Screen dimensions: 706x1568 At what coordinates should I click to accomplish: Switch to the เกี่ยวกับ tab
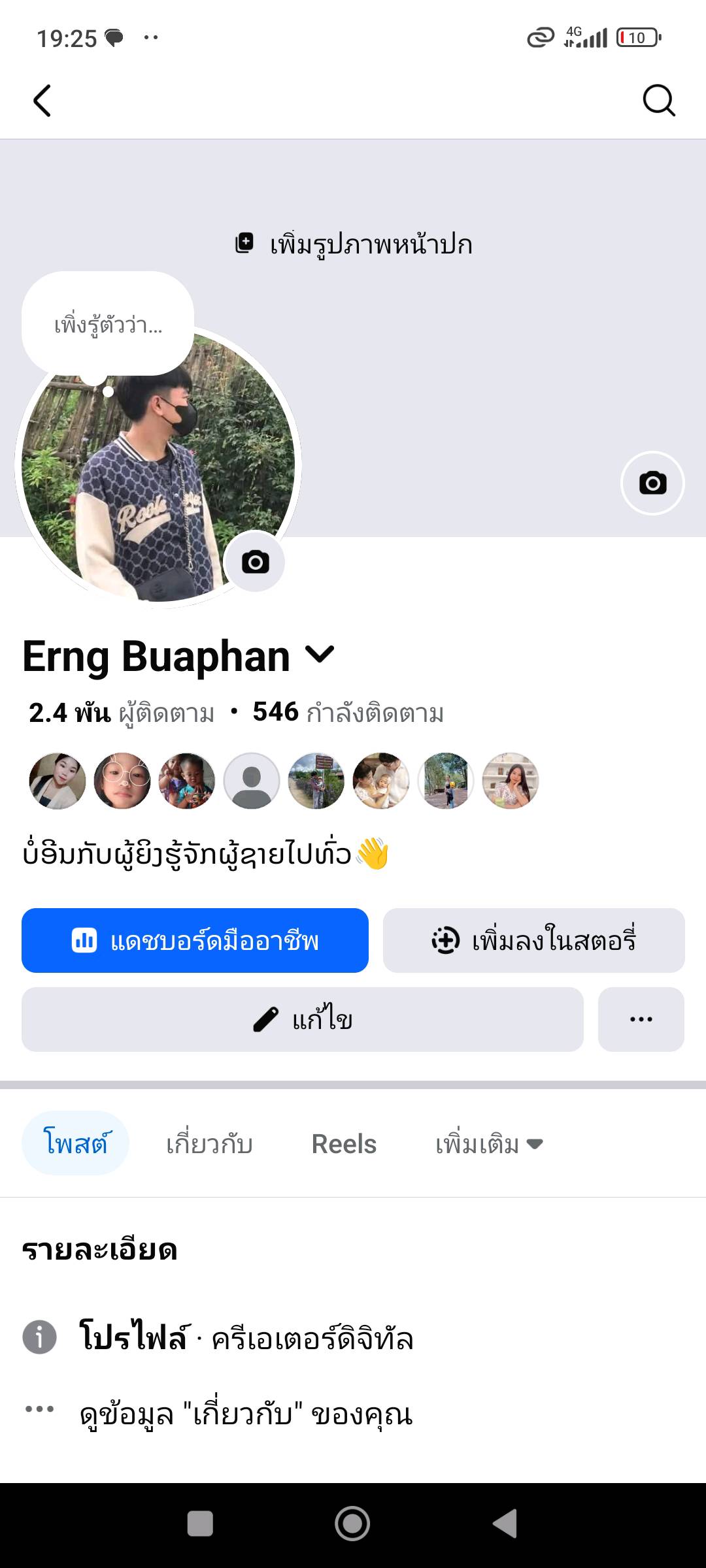pyautogui.click(x=209, y=1144)
